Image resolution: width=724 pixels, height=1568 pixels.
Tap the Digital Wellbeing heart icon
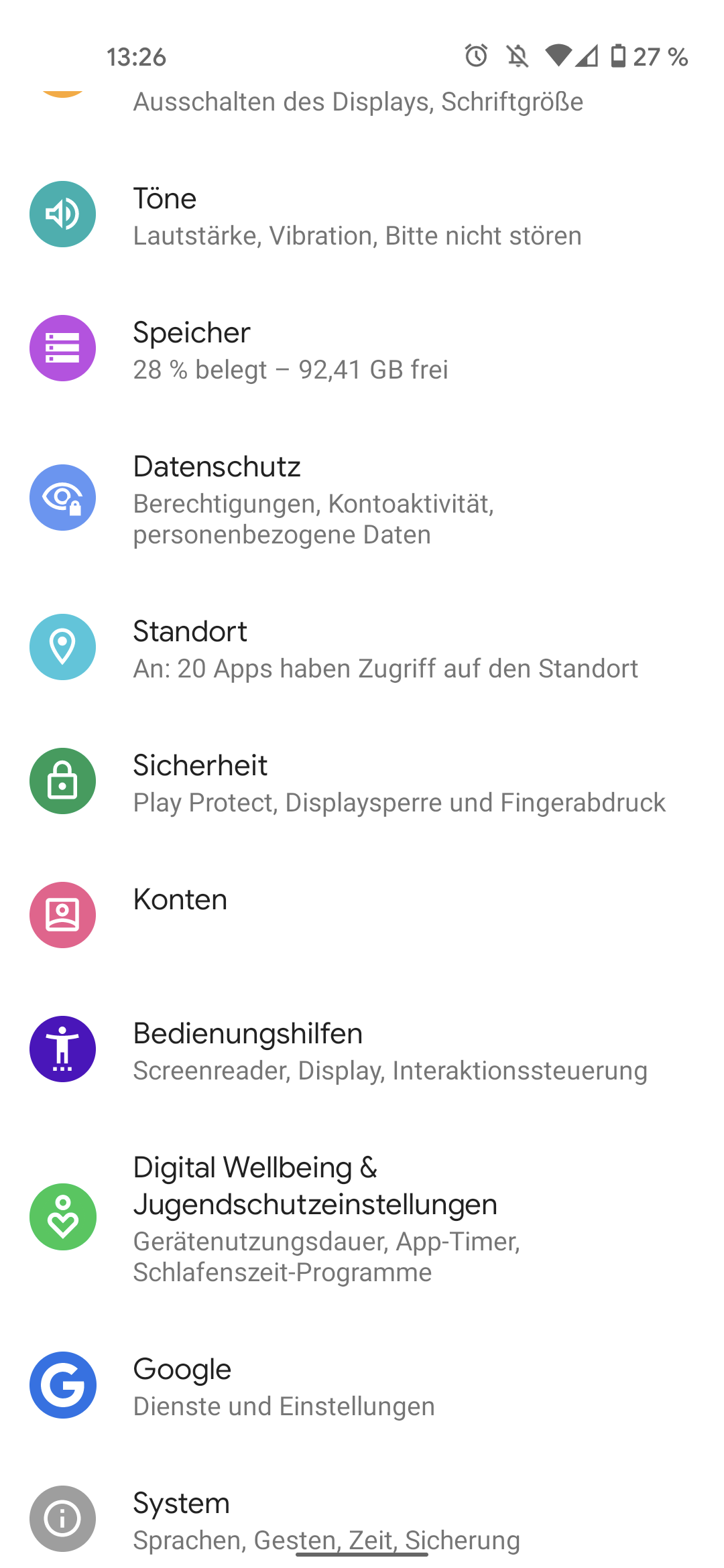point(62,1217)
